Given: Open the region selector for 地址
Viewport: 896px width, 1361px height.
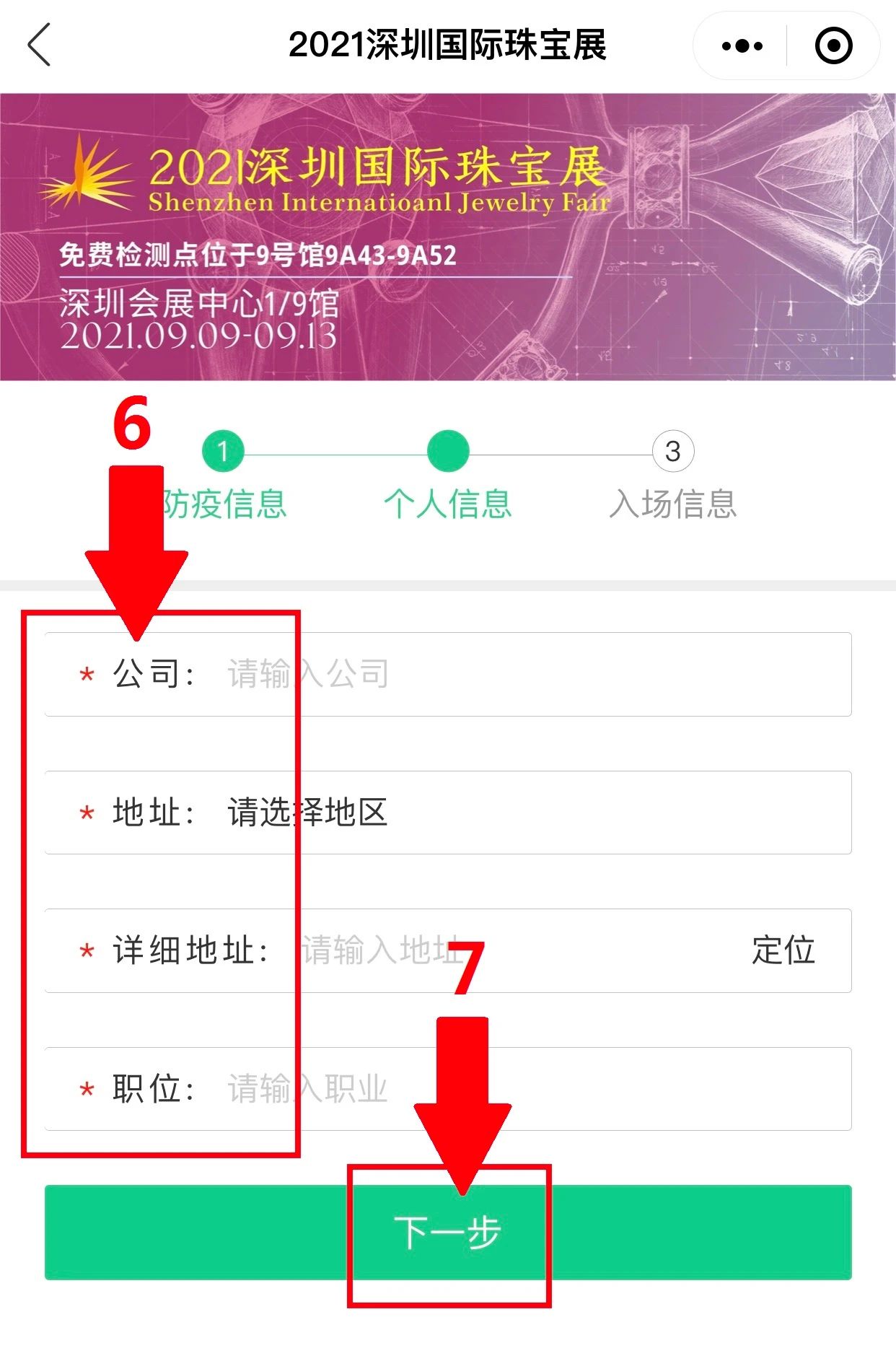Looking at the screenshot, I should point(534,813).
